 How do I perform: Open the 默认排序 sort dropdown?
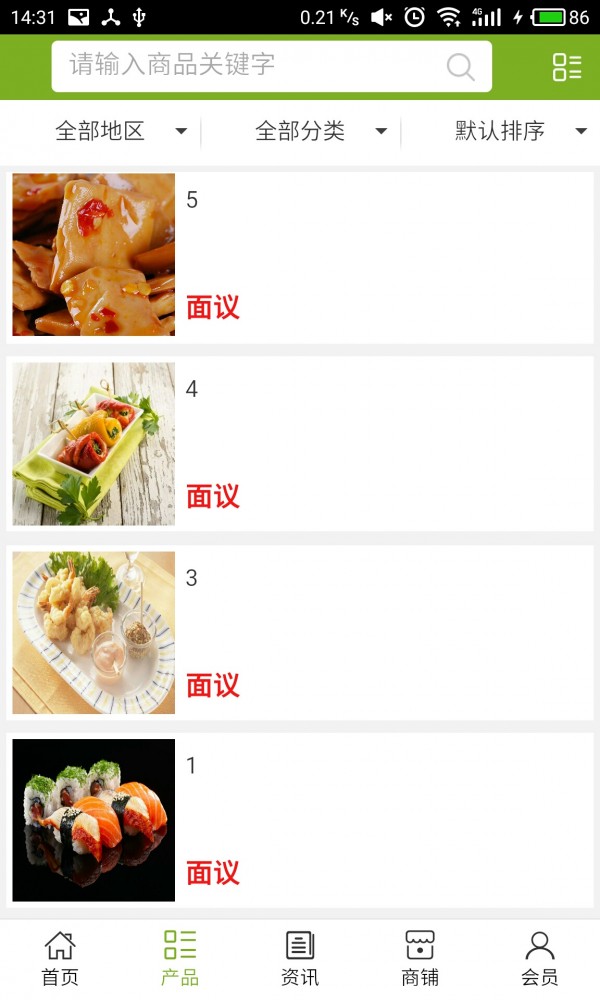(x=520, y=131)
